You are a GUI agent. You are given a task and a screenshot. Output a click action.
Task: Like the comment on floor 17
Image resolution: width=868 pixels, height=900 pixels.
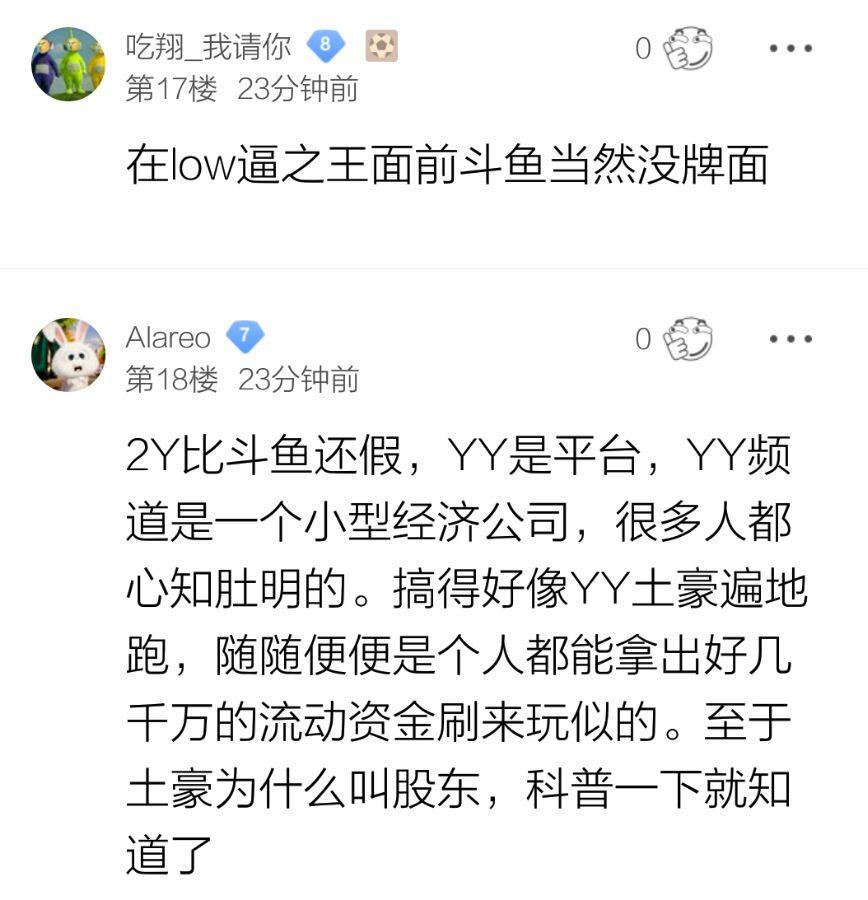click(x=688, y=48)
